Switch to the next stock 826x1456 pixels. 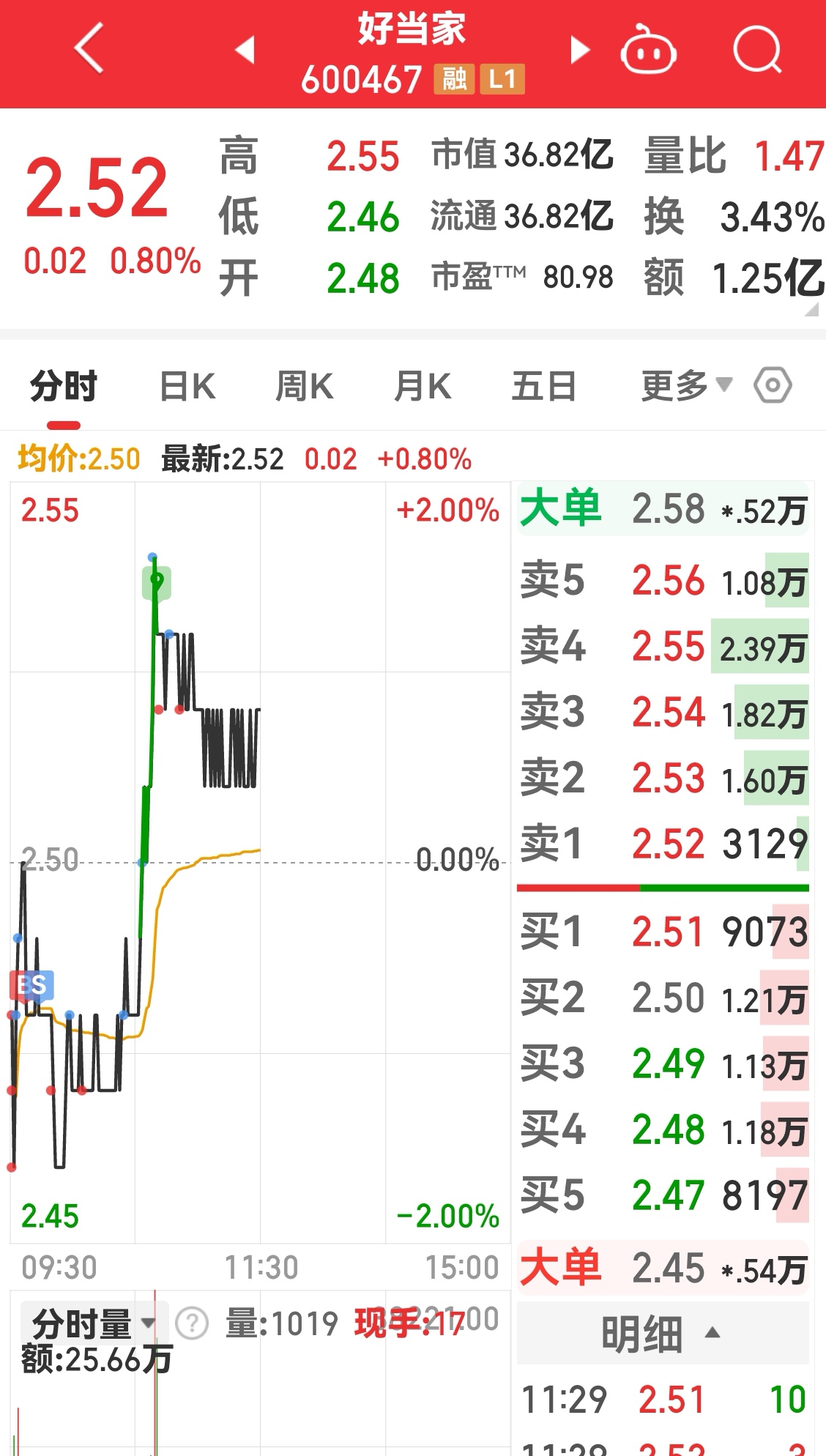pos(579,50)
